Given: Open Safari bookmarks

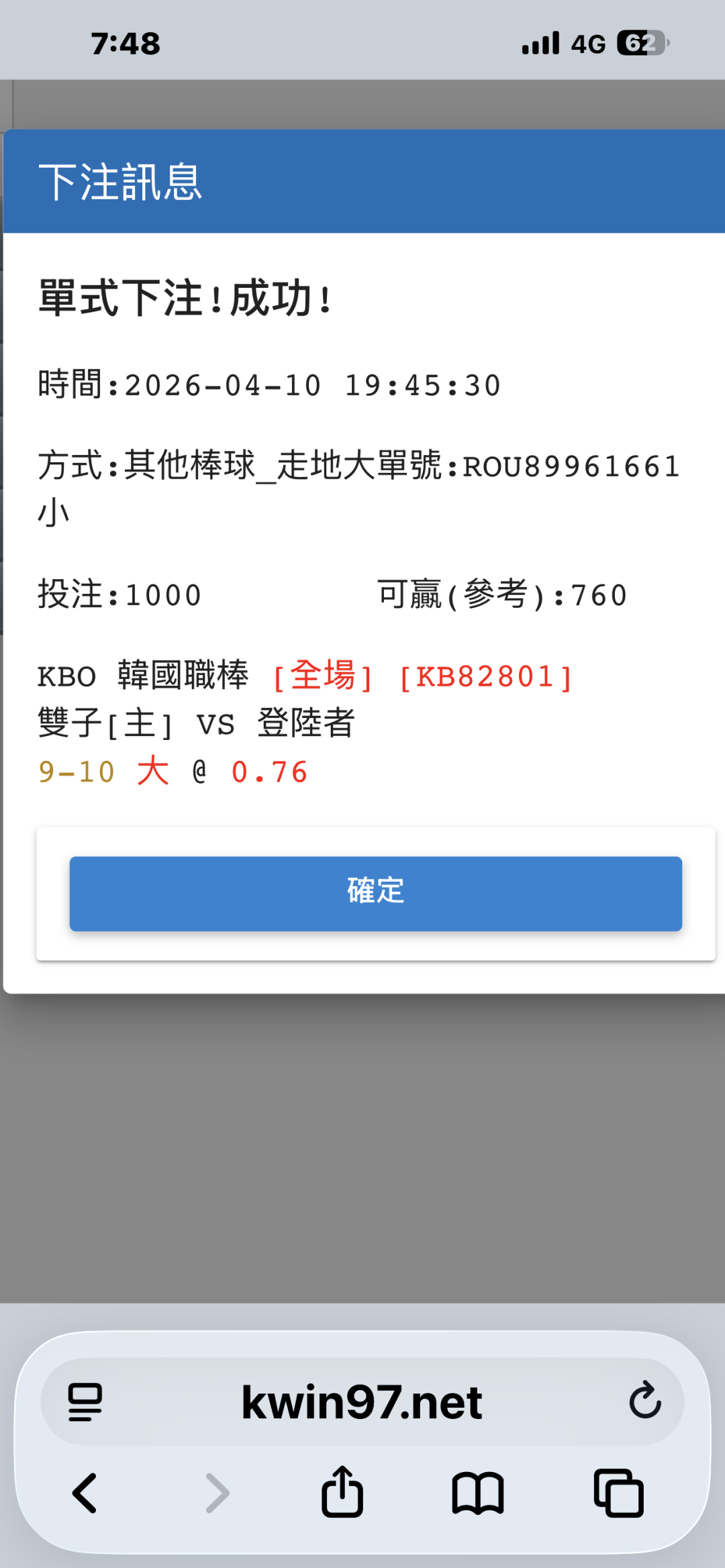Looking at the screenshot, I should point(478,1494).
